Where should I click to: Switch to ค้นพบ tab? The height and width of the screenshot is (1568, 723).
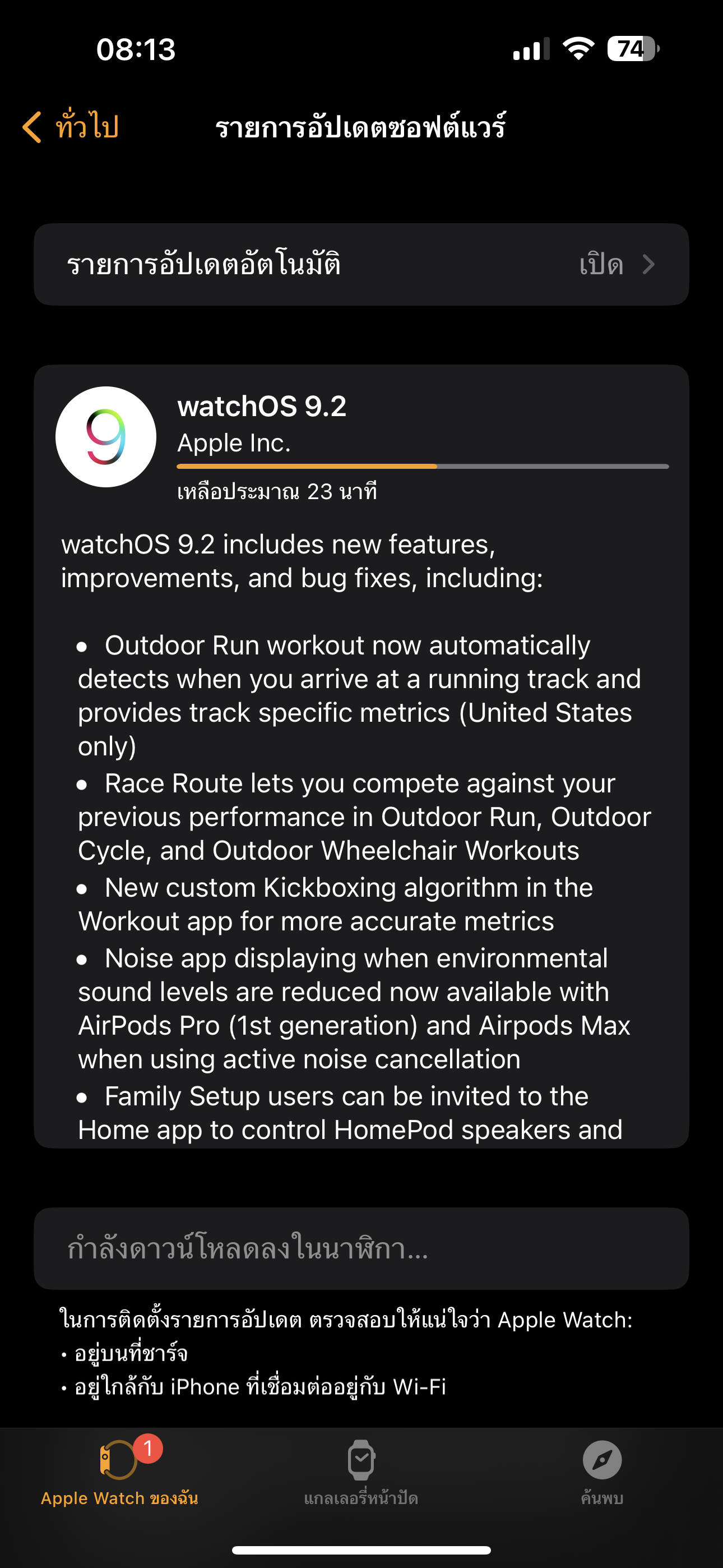pos(602,1472)
